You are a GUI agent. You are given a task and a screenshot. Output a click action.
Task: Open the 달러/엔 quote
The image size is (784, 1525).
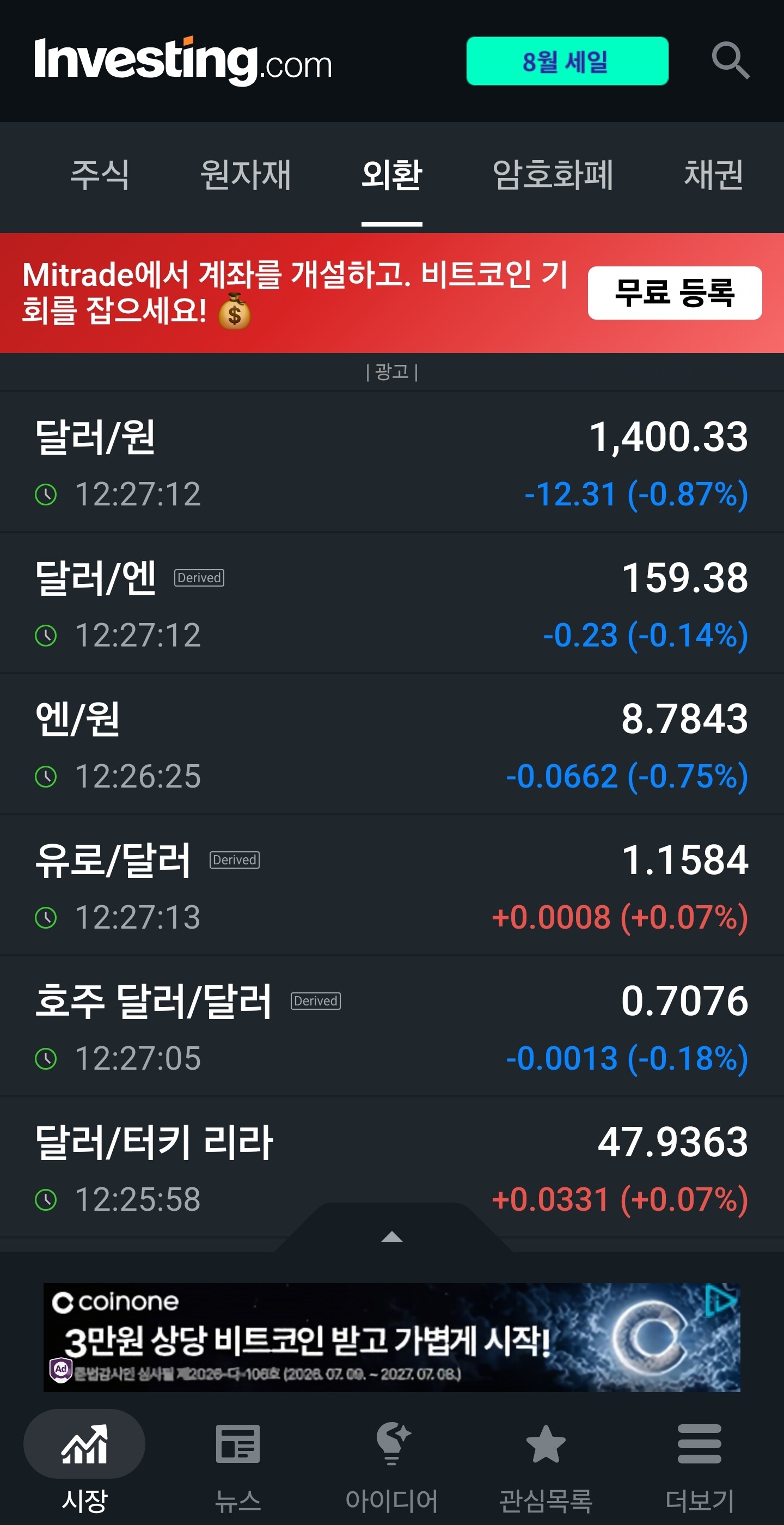click(x=391, y=603)
